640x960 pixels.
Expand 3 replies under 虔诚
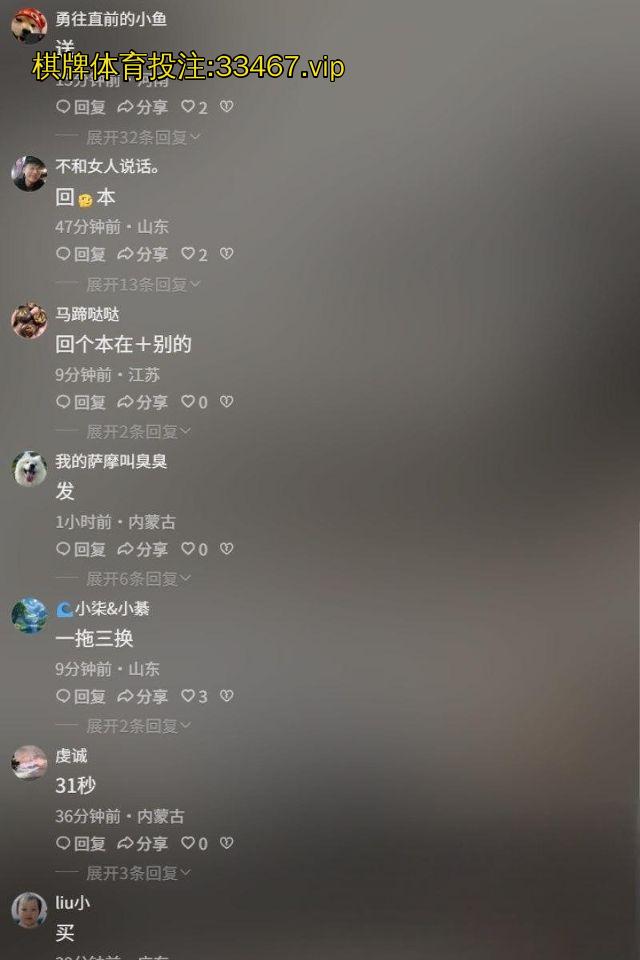tap(138, 873)
